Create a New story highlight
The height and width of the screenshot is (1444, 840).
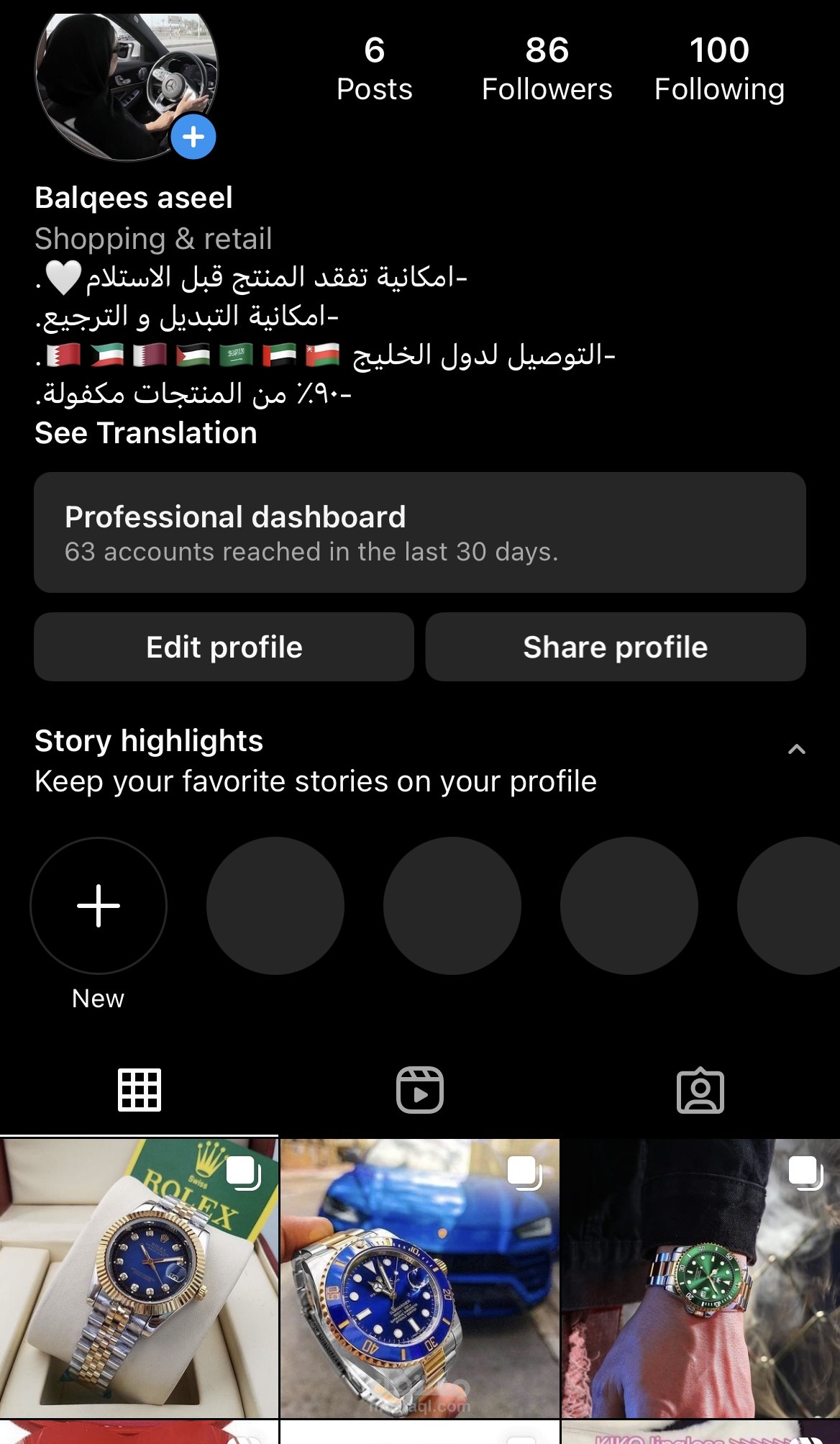[x=99, y=906]
